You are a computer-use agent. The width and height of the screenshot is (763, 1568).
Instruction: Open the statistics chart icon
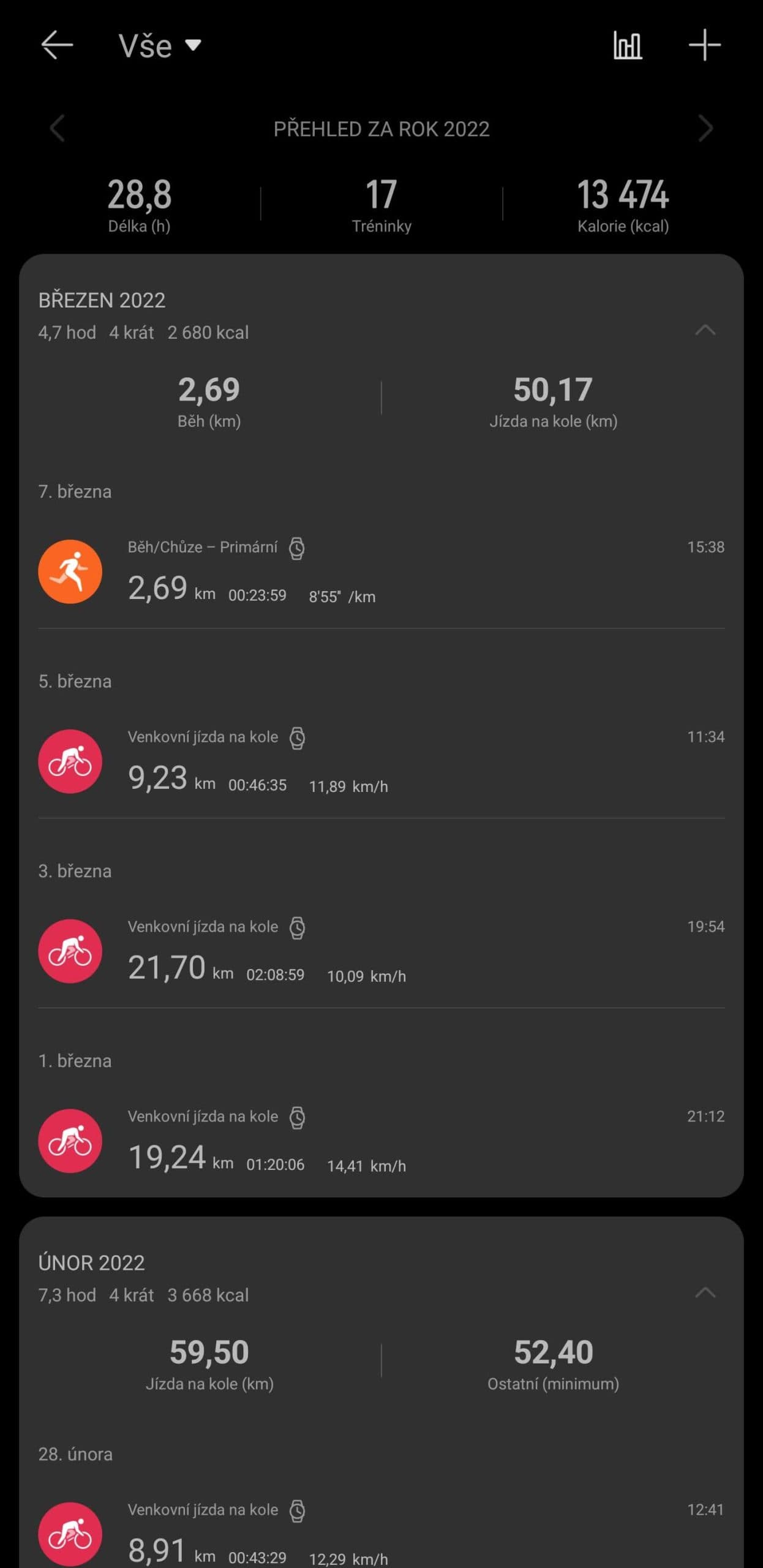pos(628,45)
